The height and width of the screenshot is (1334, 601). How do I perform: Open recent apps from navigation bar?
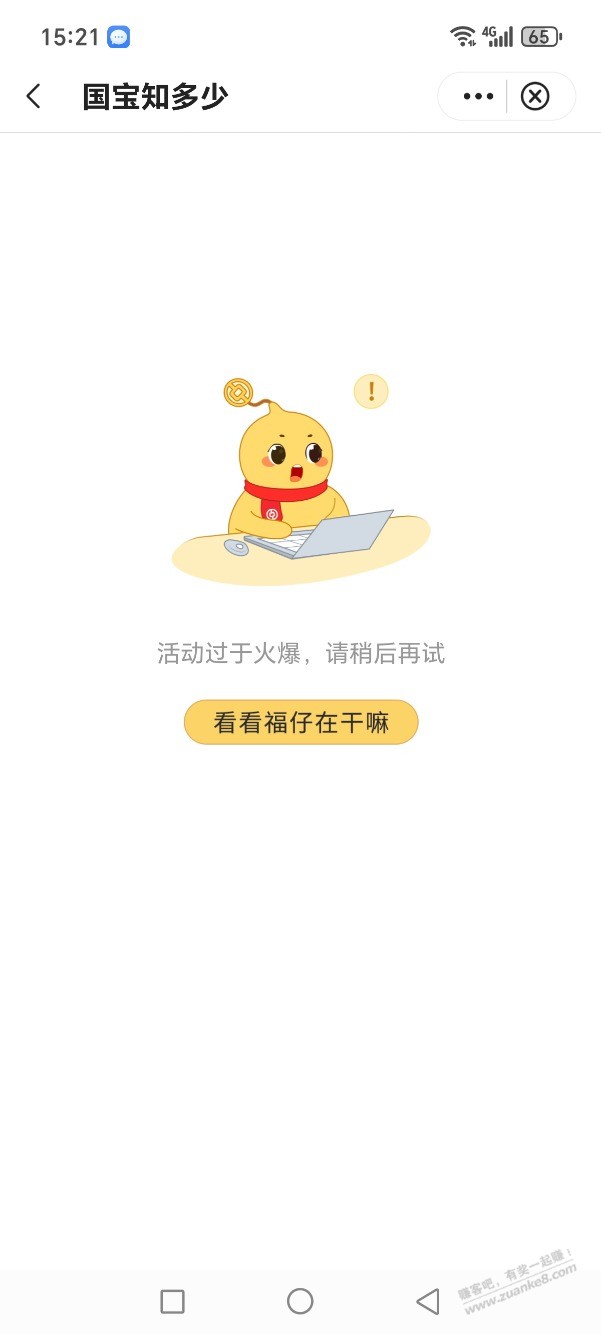[172, 1301]
